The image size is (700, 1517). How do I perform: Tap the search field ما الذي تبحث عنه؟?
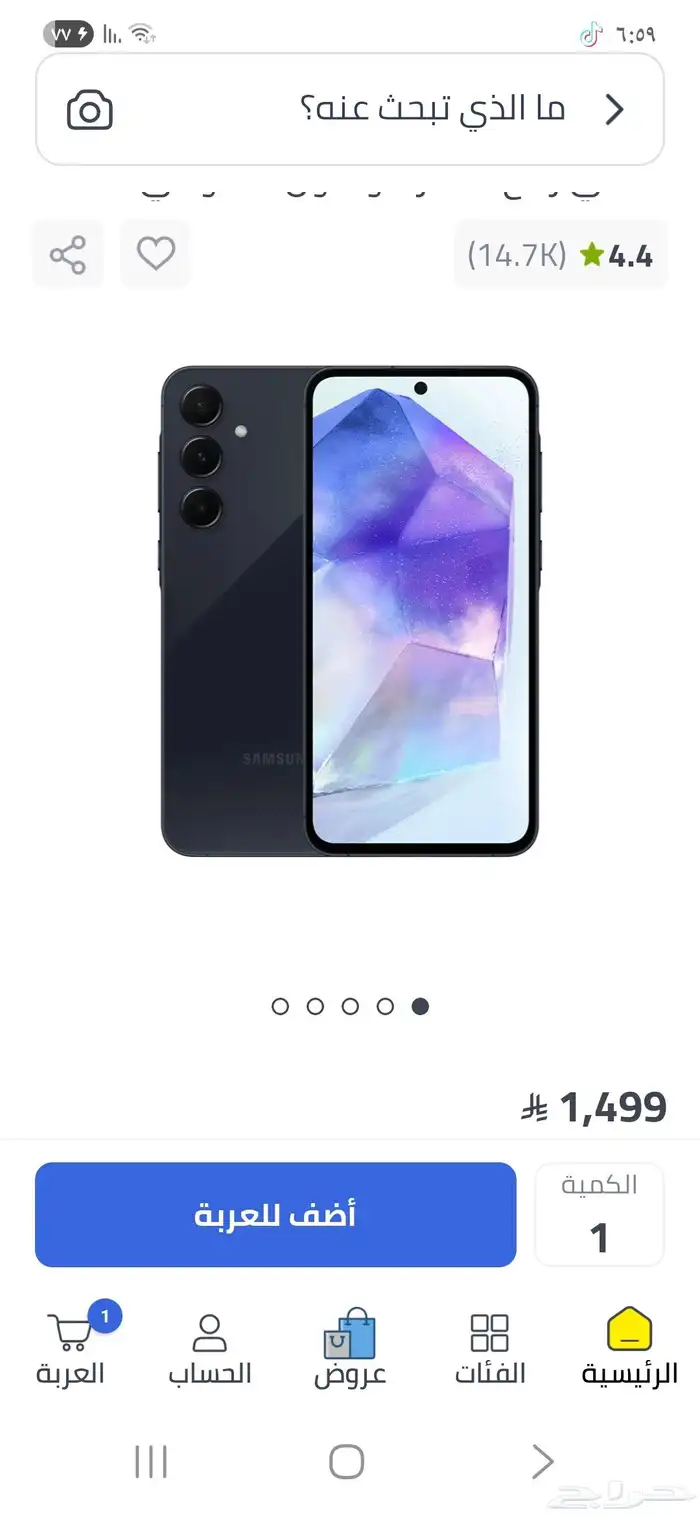400,110
